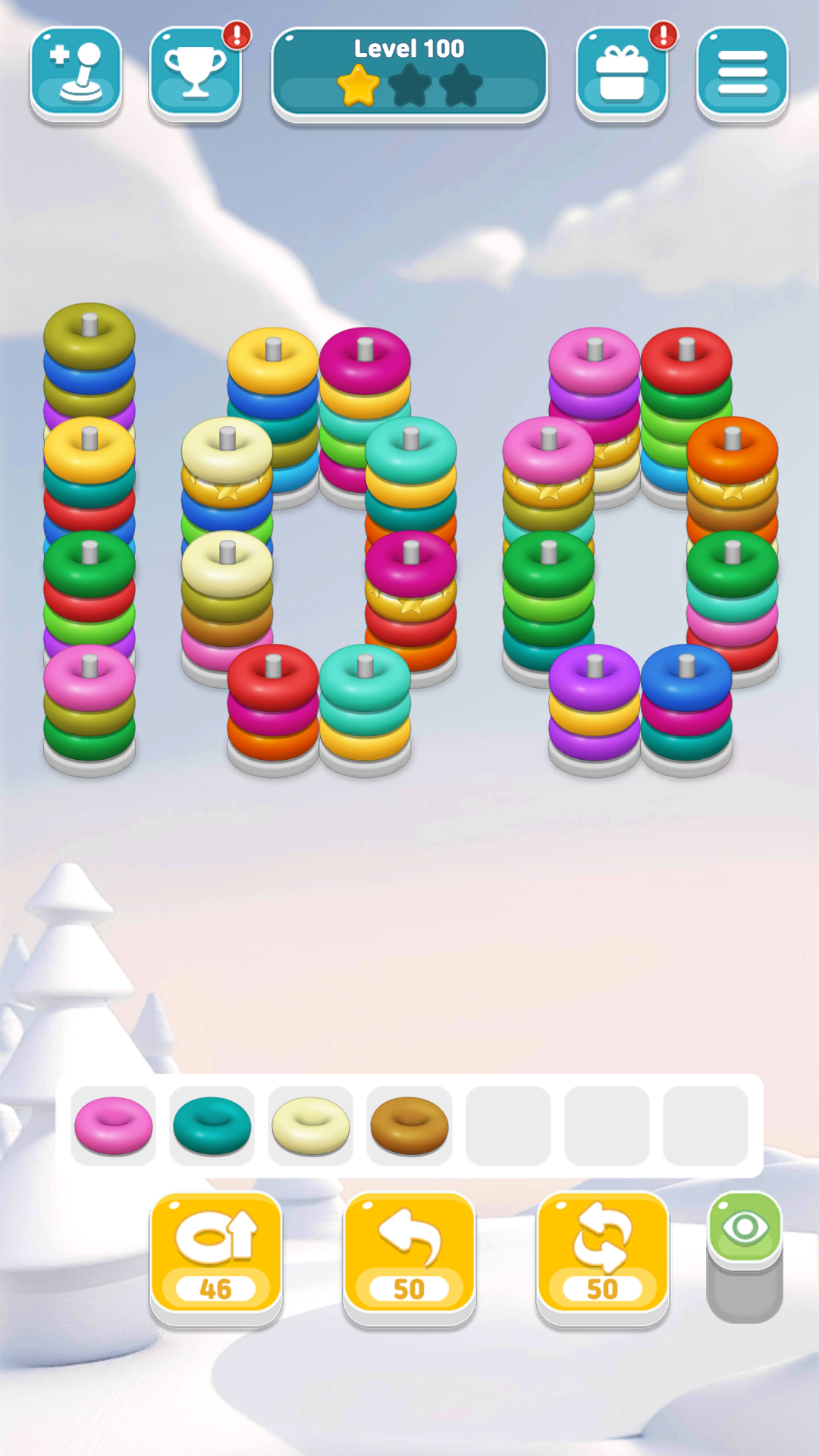
Task: Pick the orange-topped stack on the right
Action: (733, 451)
